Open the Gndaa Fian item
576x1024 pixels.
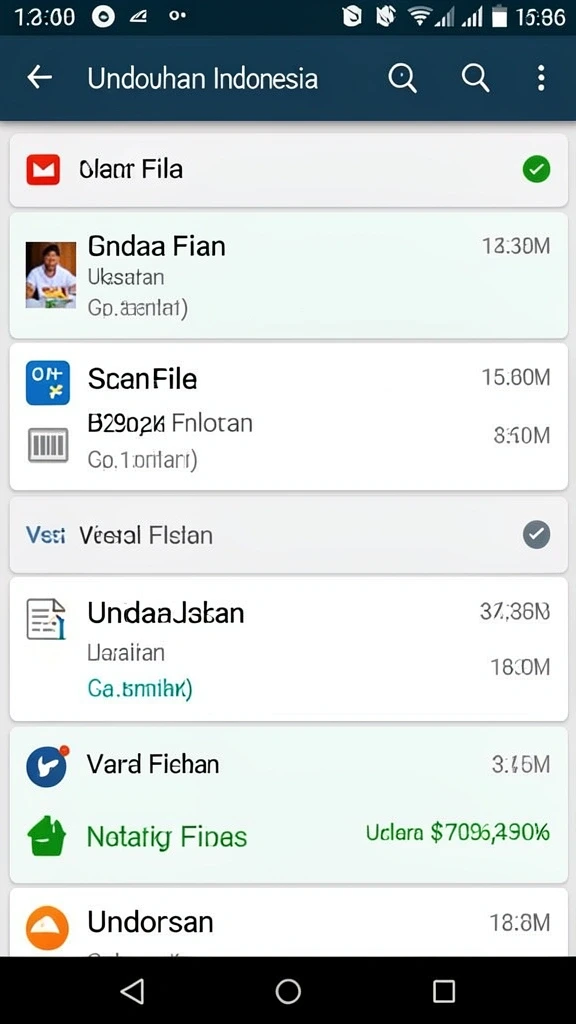pyautogui.click(x=288, y=275)
